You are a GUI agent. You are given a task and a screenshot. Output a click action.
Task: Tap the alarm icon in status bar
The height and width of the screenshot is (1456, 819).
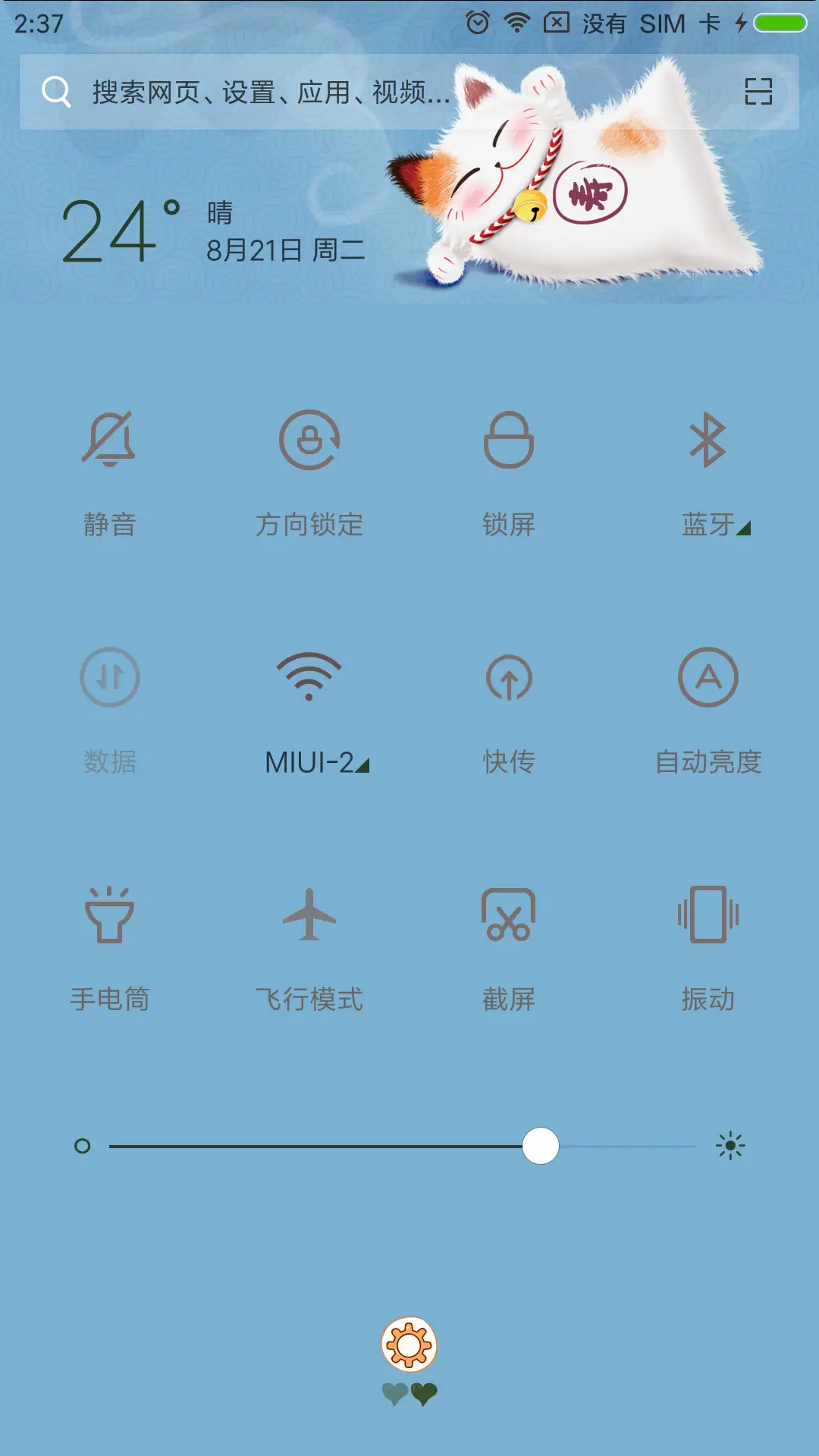tap(476, 23)
